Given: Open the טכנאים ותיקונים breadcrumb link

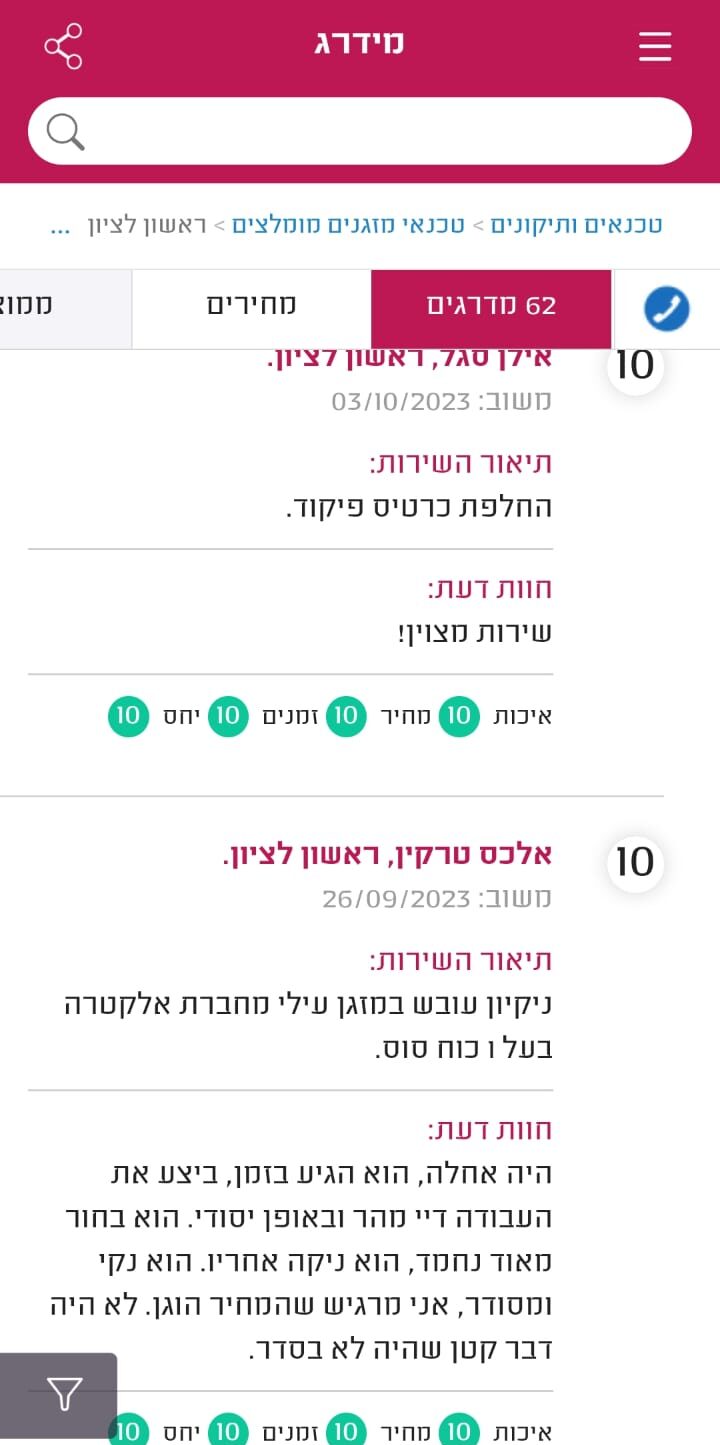Looking at the screenshot, I should (577, 224).
